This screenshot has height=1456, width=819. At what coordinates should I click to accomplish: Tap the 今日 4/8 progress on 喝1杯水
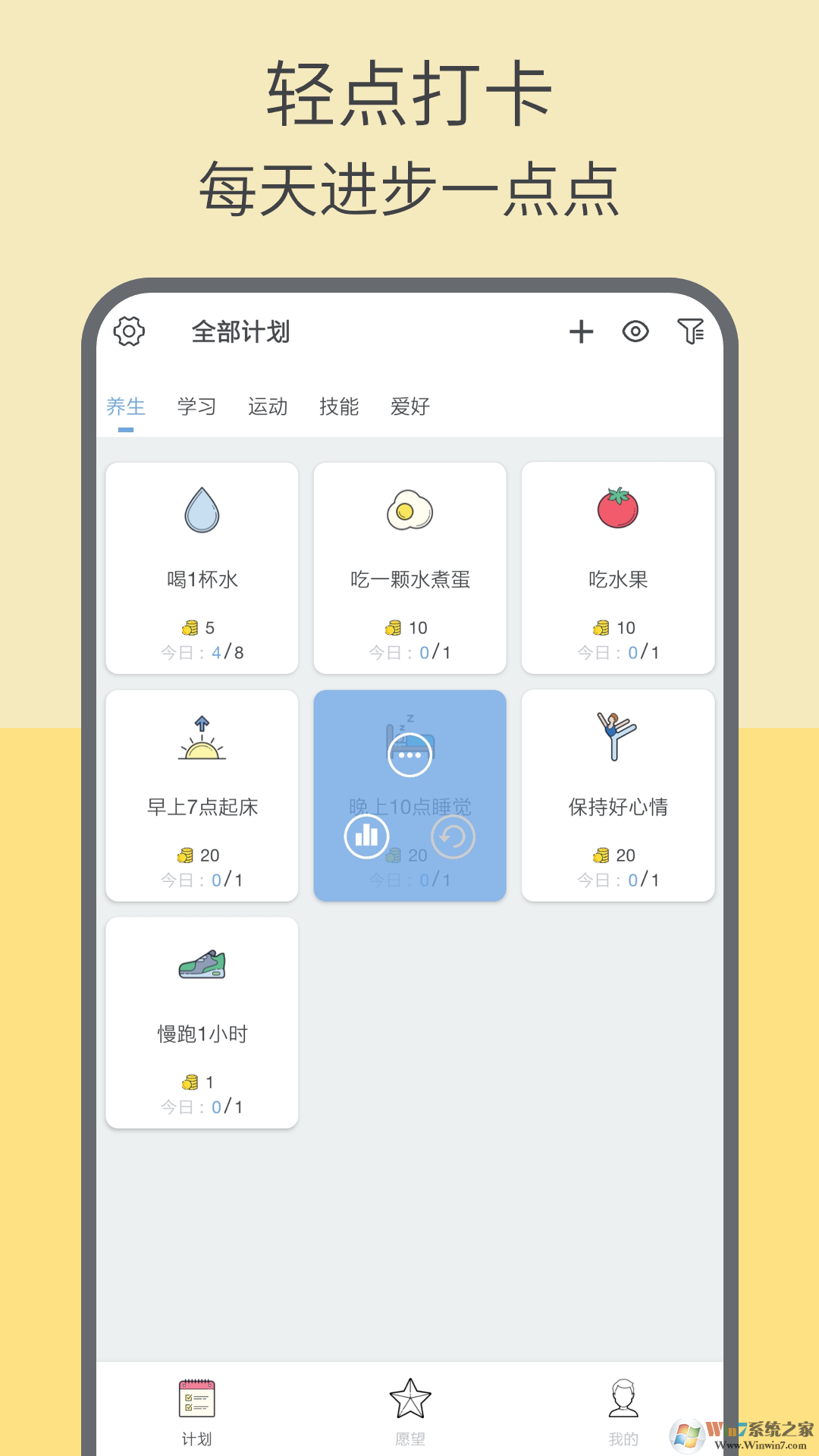click(202, 651)
